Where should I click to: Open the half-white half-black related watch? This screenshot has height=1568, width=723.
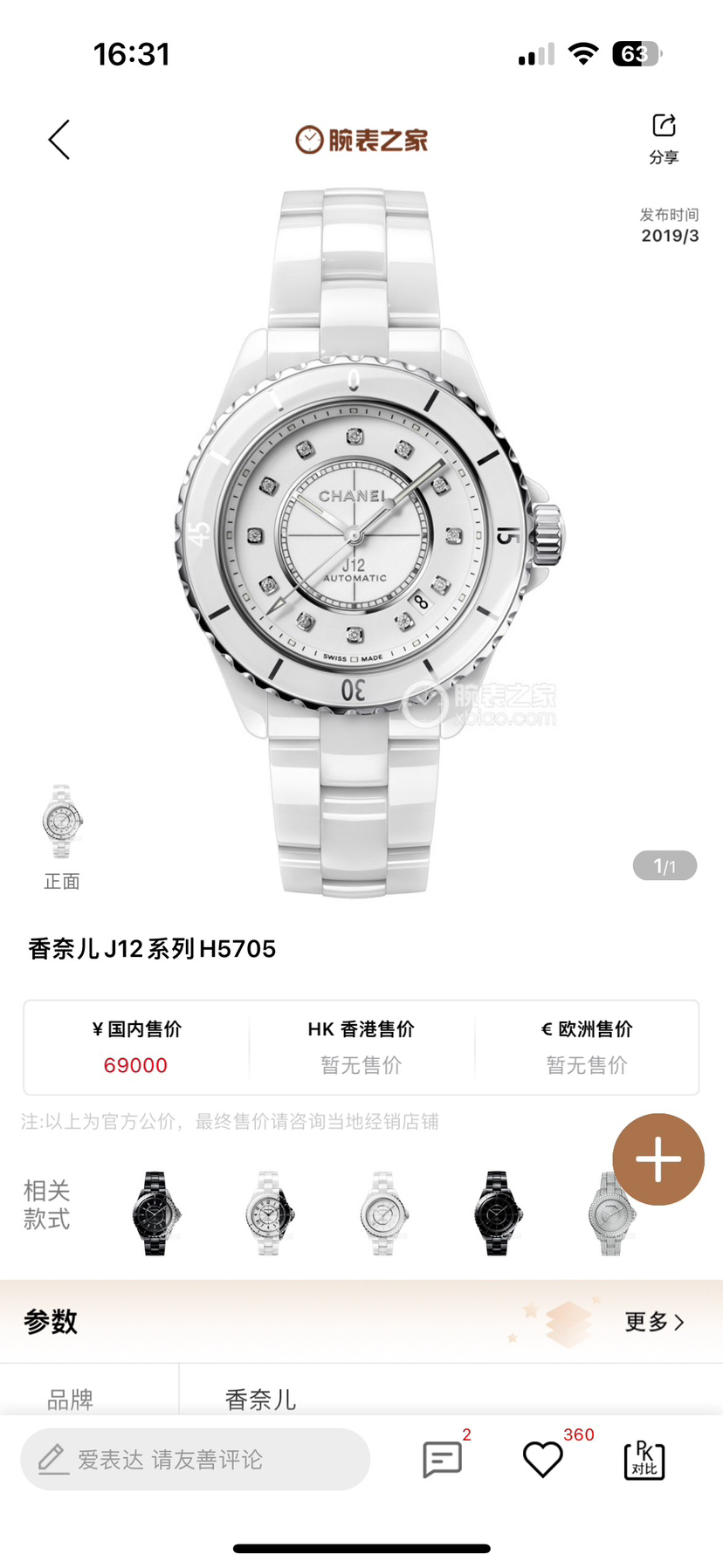270,1214
